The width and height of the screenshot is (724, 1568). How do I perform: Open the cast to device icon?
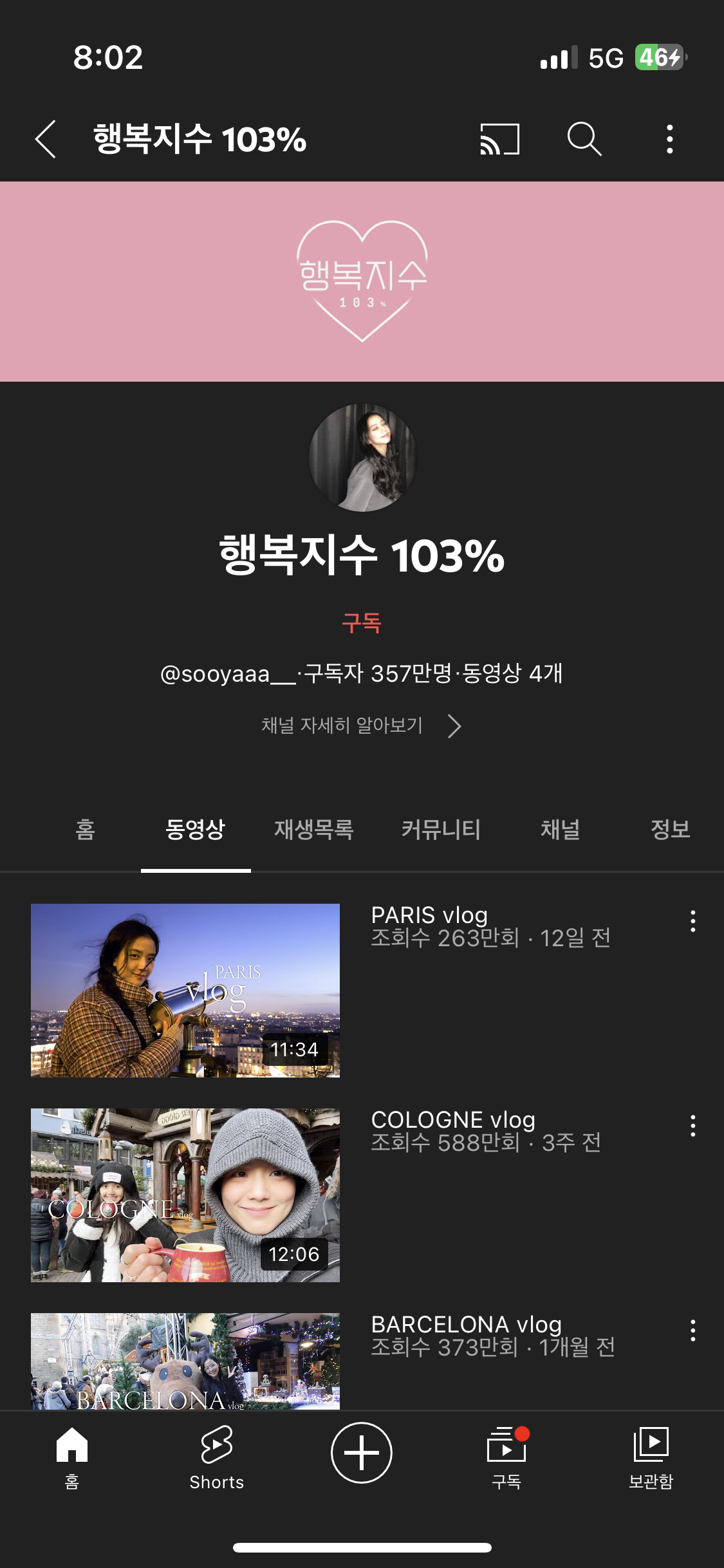(499, 139)
